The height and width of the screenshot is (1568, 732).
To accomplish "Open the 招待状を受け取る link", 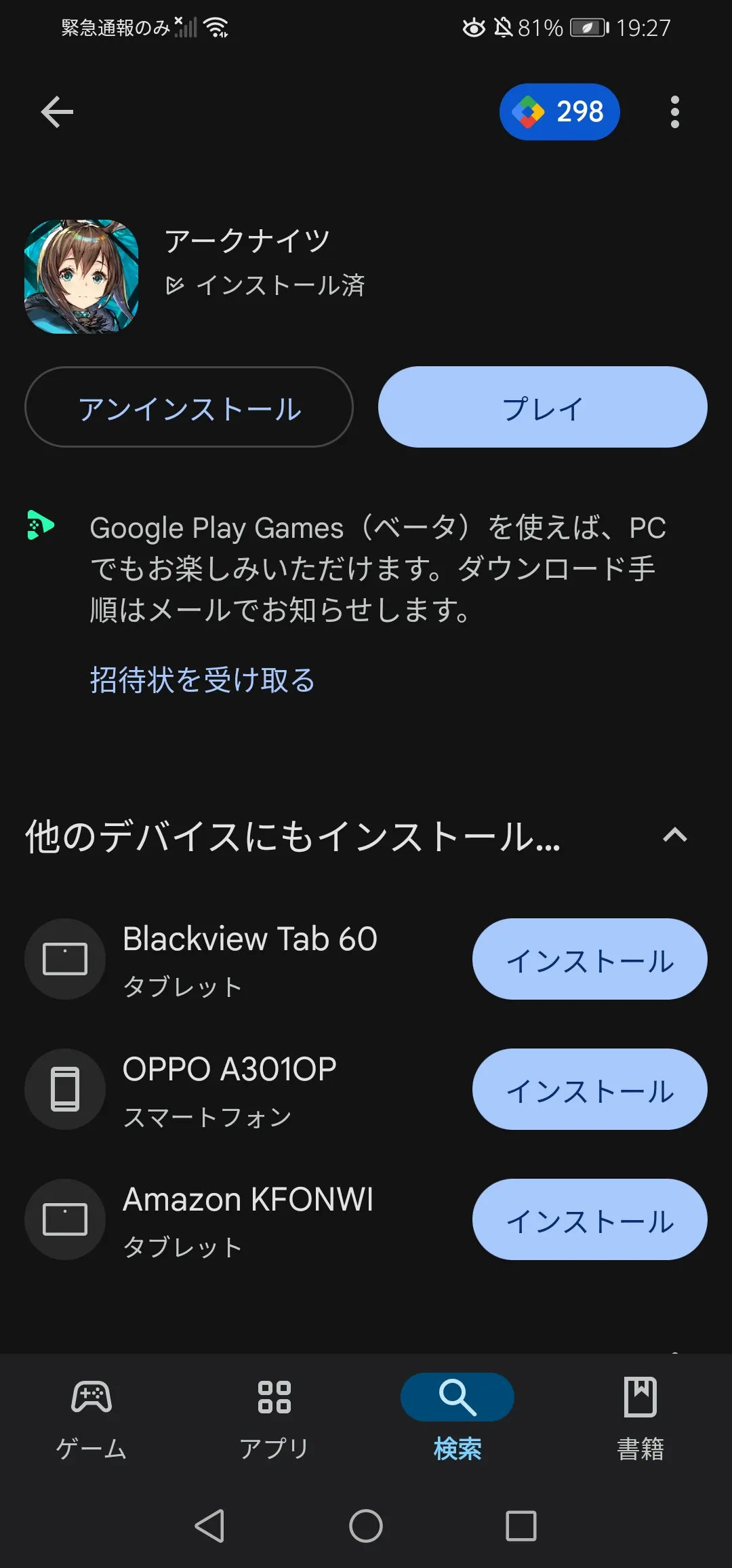I will click(x=203, y=680).
